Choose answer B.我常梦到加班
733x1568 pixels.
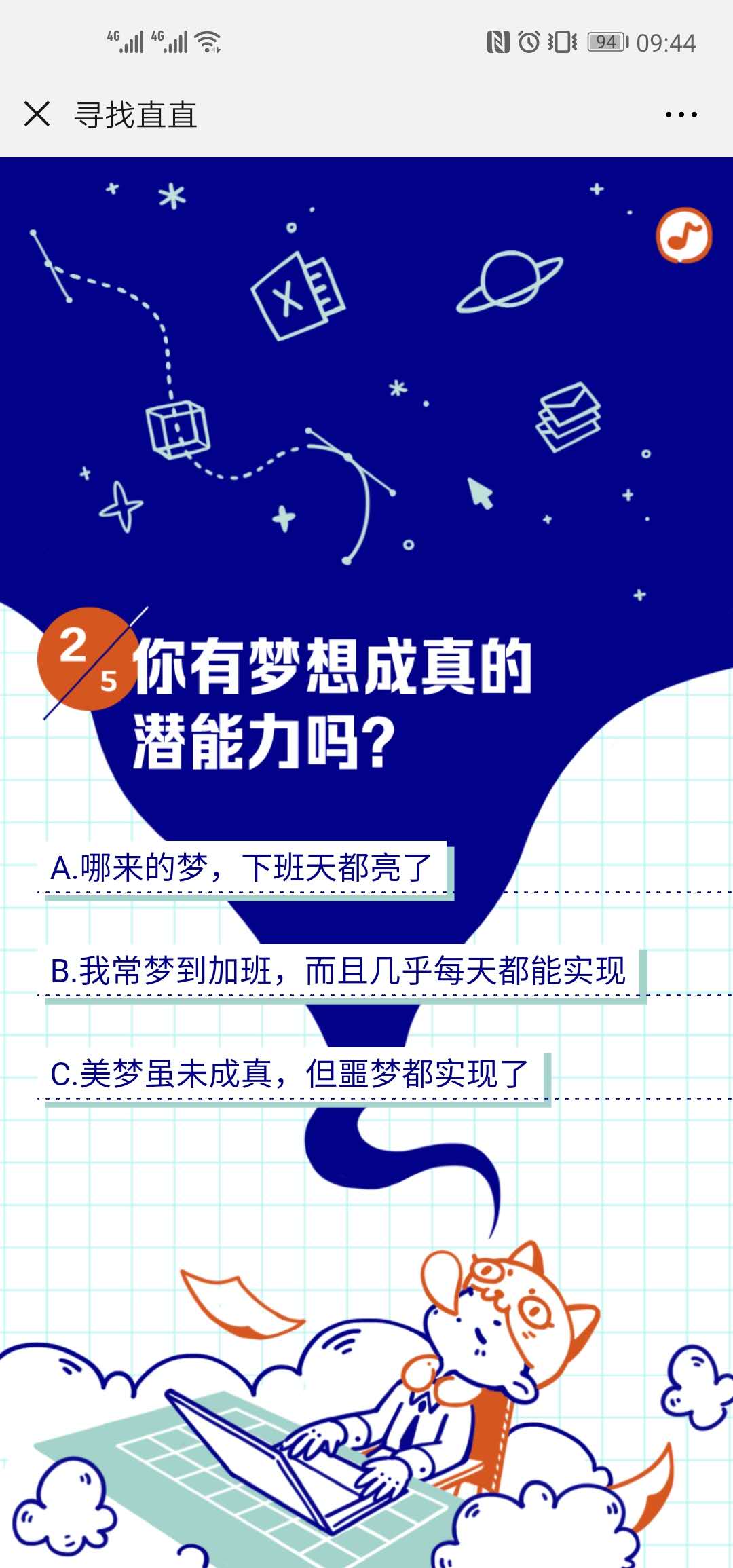tap(339, 971)
